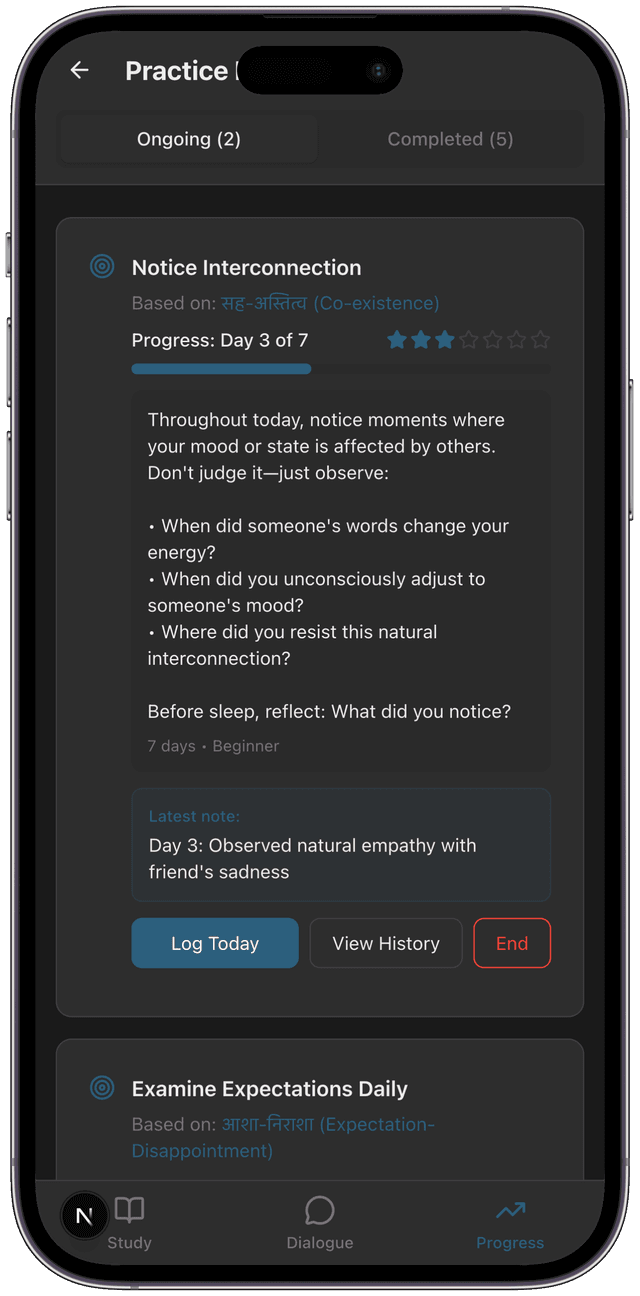Switch to the Study tab

(129, 1223)
